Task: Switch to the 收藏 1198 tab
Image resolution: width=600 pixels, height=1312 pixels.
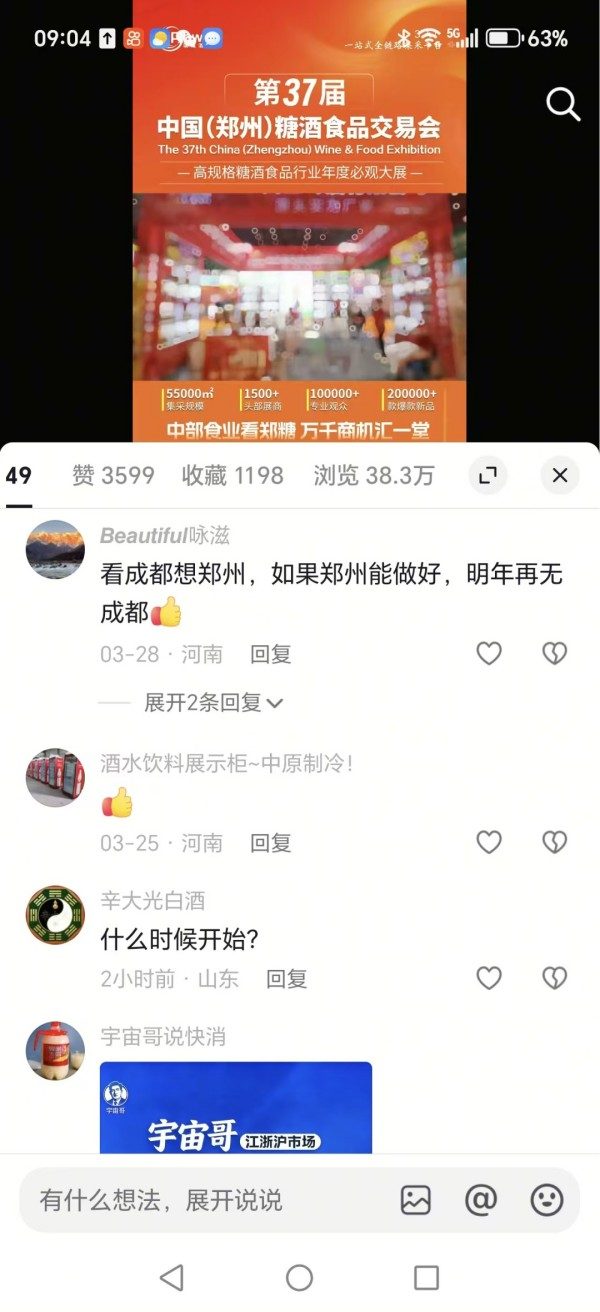Action: [x=232, y=476]
